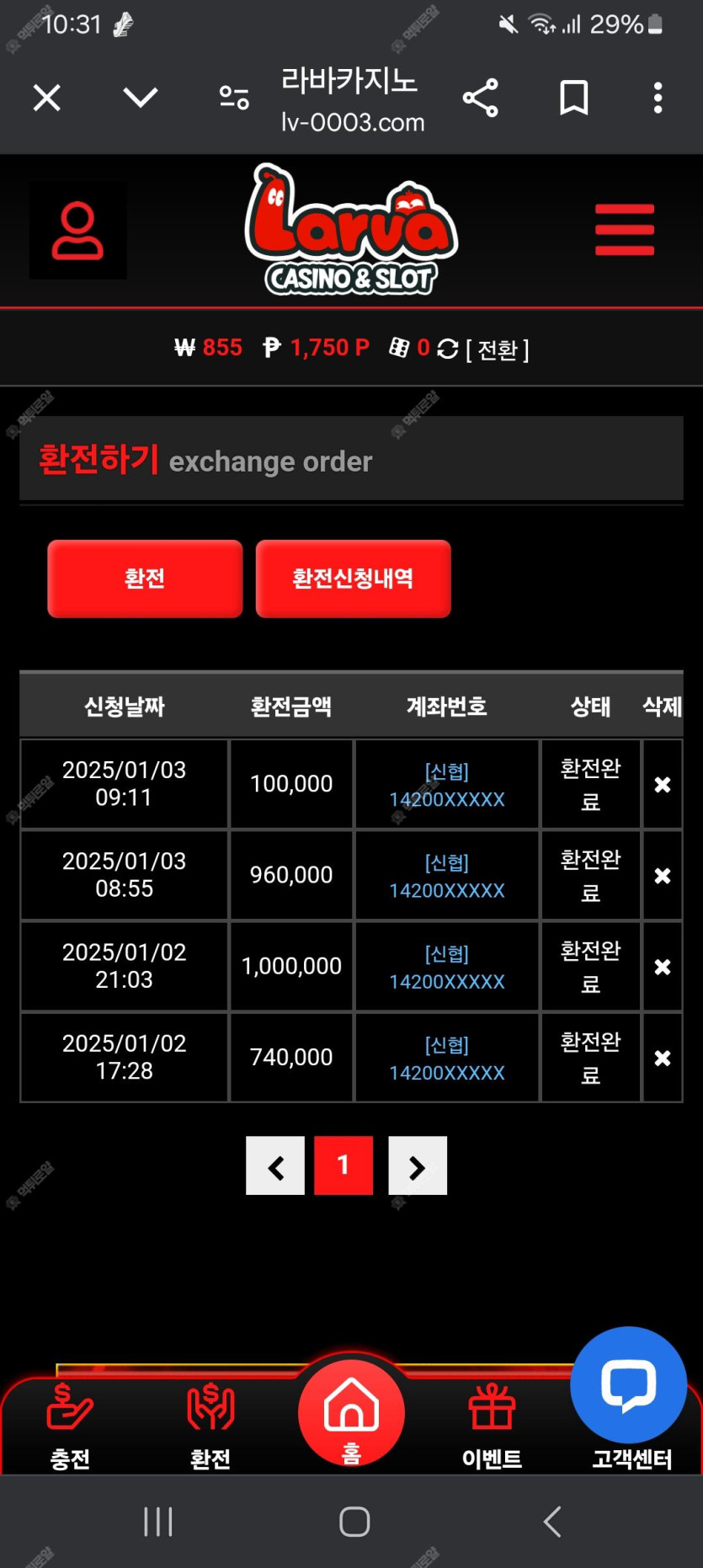The image size is (703, 1568).
Task: Open the site settings icon
Action: point(234,98)
